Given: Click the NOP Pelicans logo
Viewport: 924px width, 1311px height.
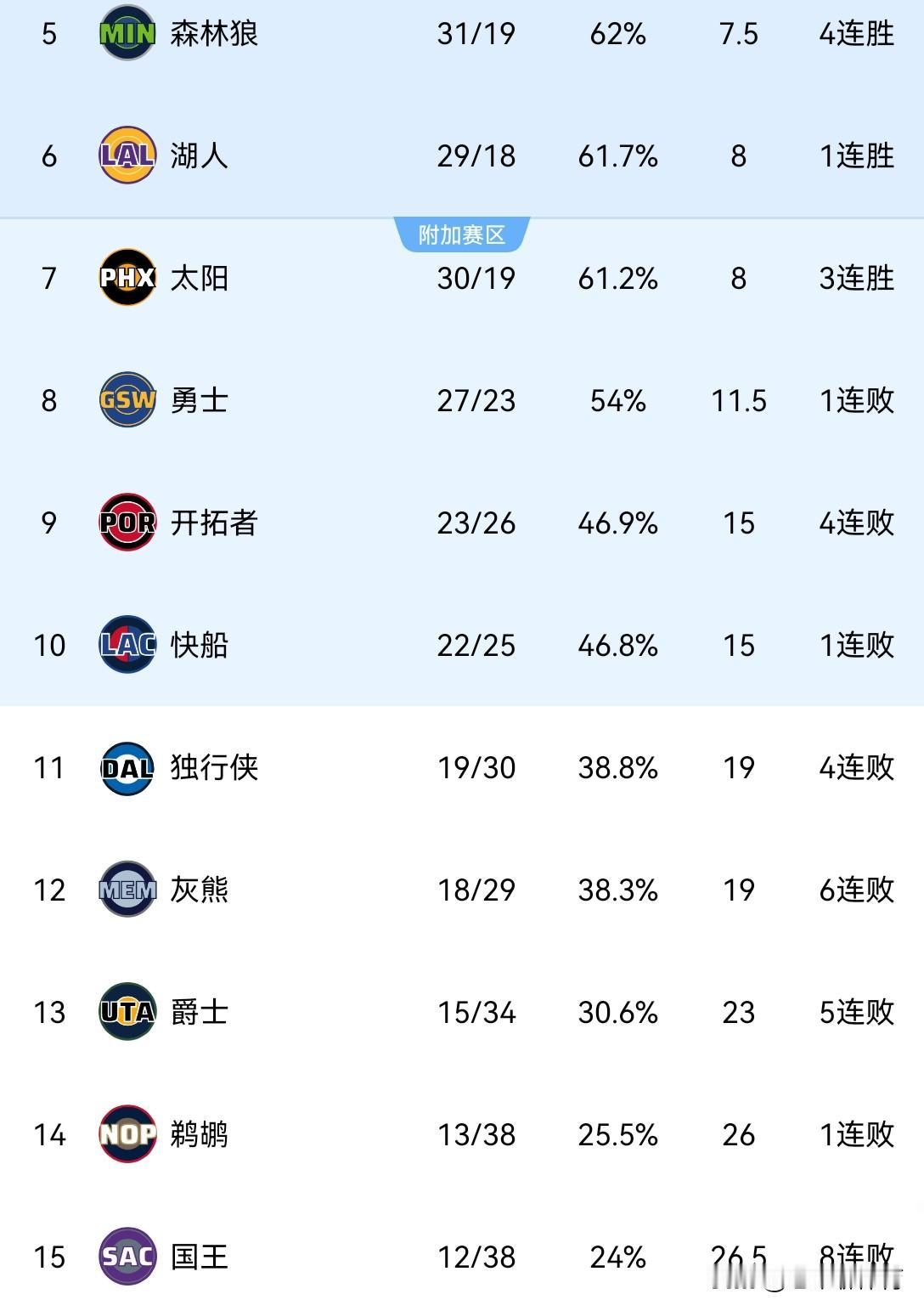Looking at the screenshot, I should coord(127,1135).
